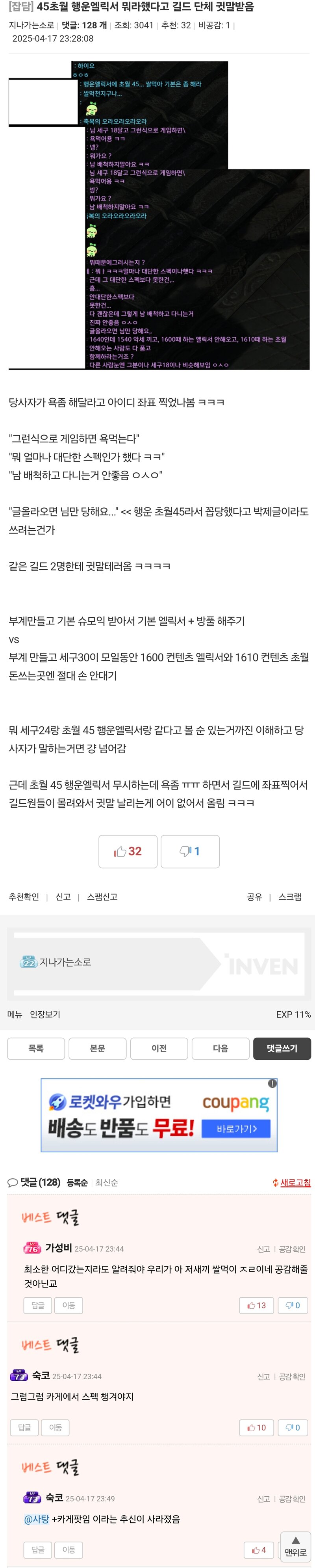View author's 인장보기

(45, 1014)
